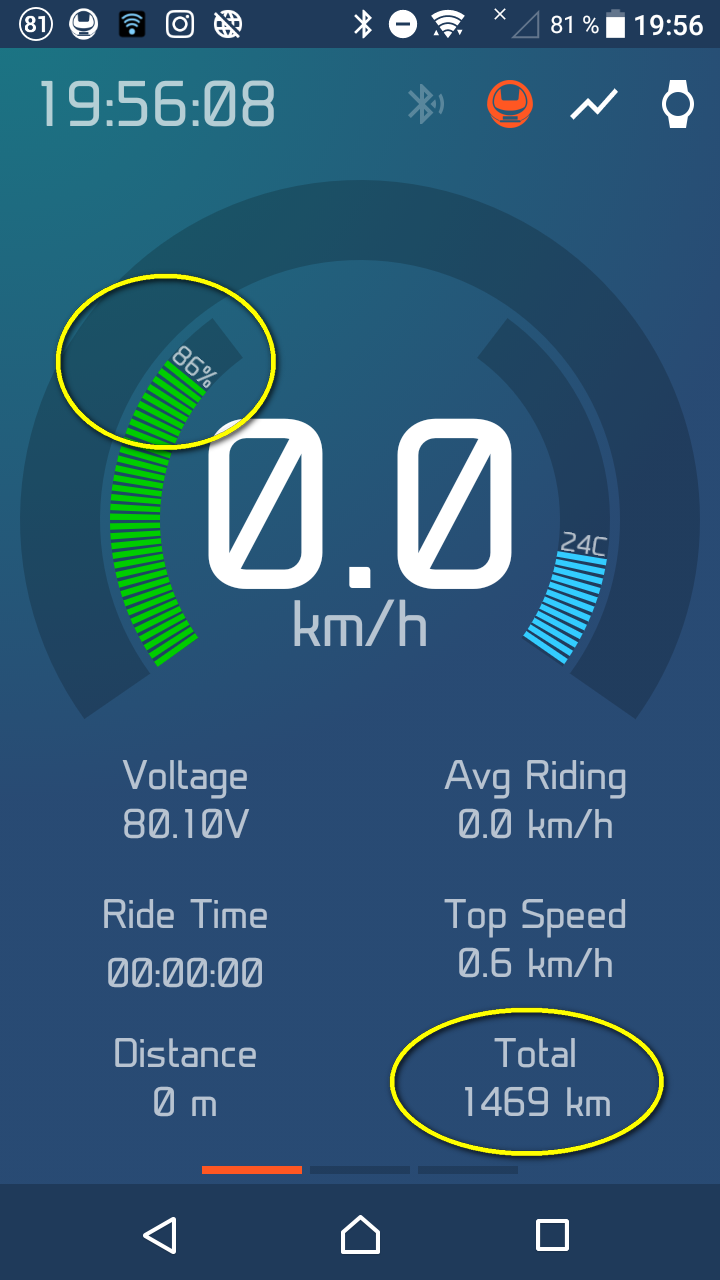The image size is (720, 1280).
Task: Open the graph chart icon
Action: [x=594, y=104]
